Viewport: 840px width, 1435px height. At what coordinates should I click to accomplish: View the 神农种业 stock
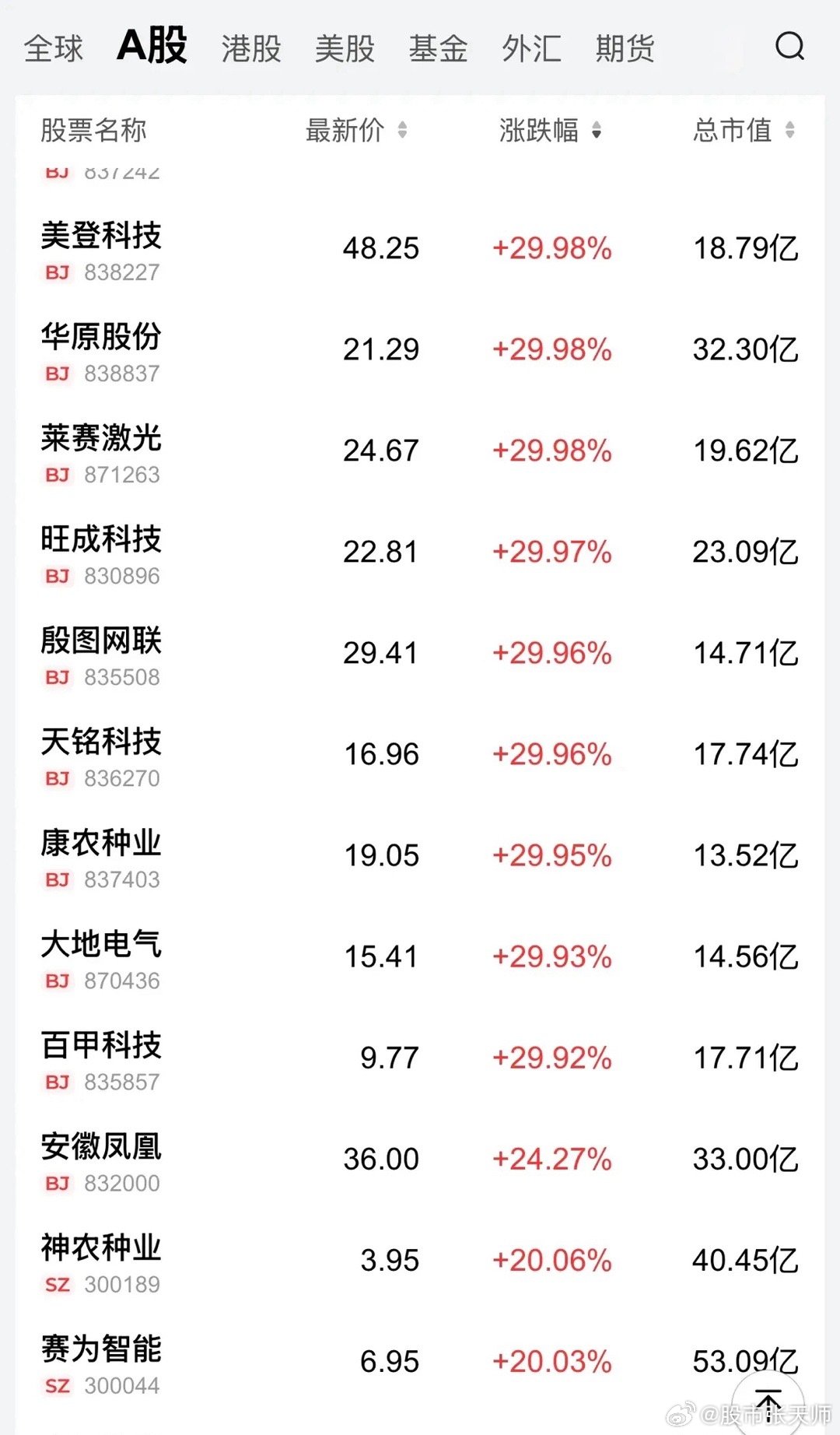(x=420, y=1261)
